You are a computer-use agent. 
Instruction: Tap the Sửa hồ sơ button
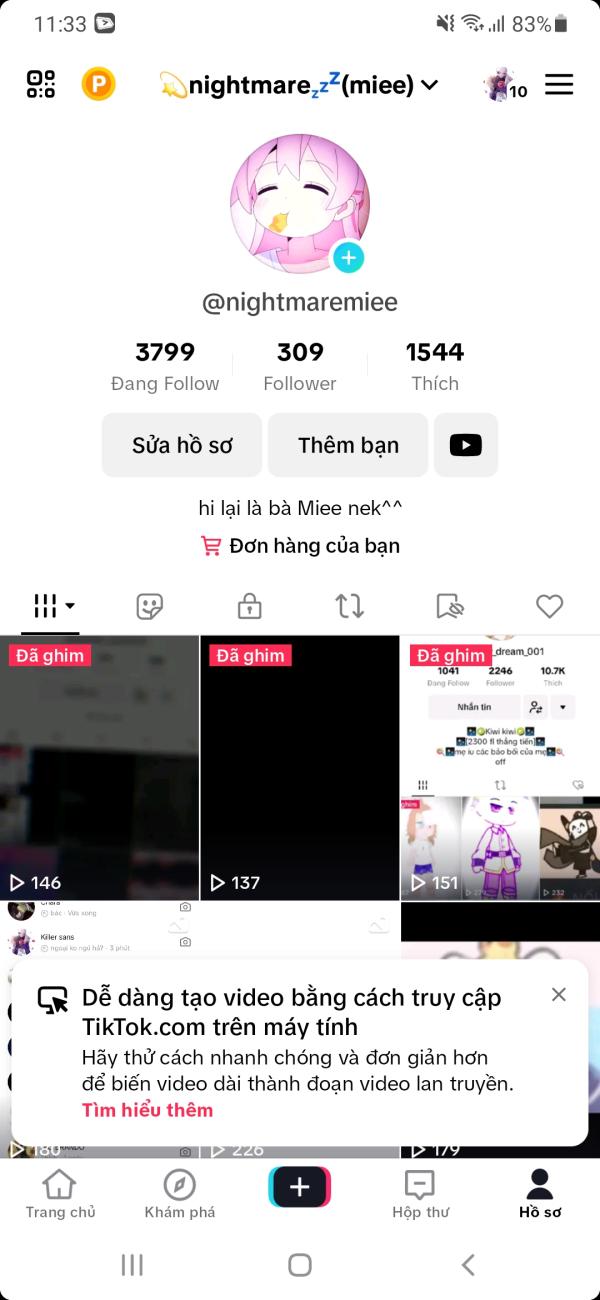182,445
